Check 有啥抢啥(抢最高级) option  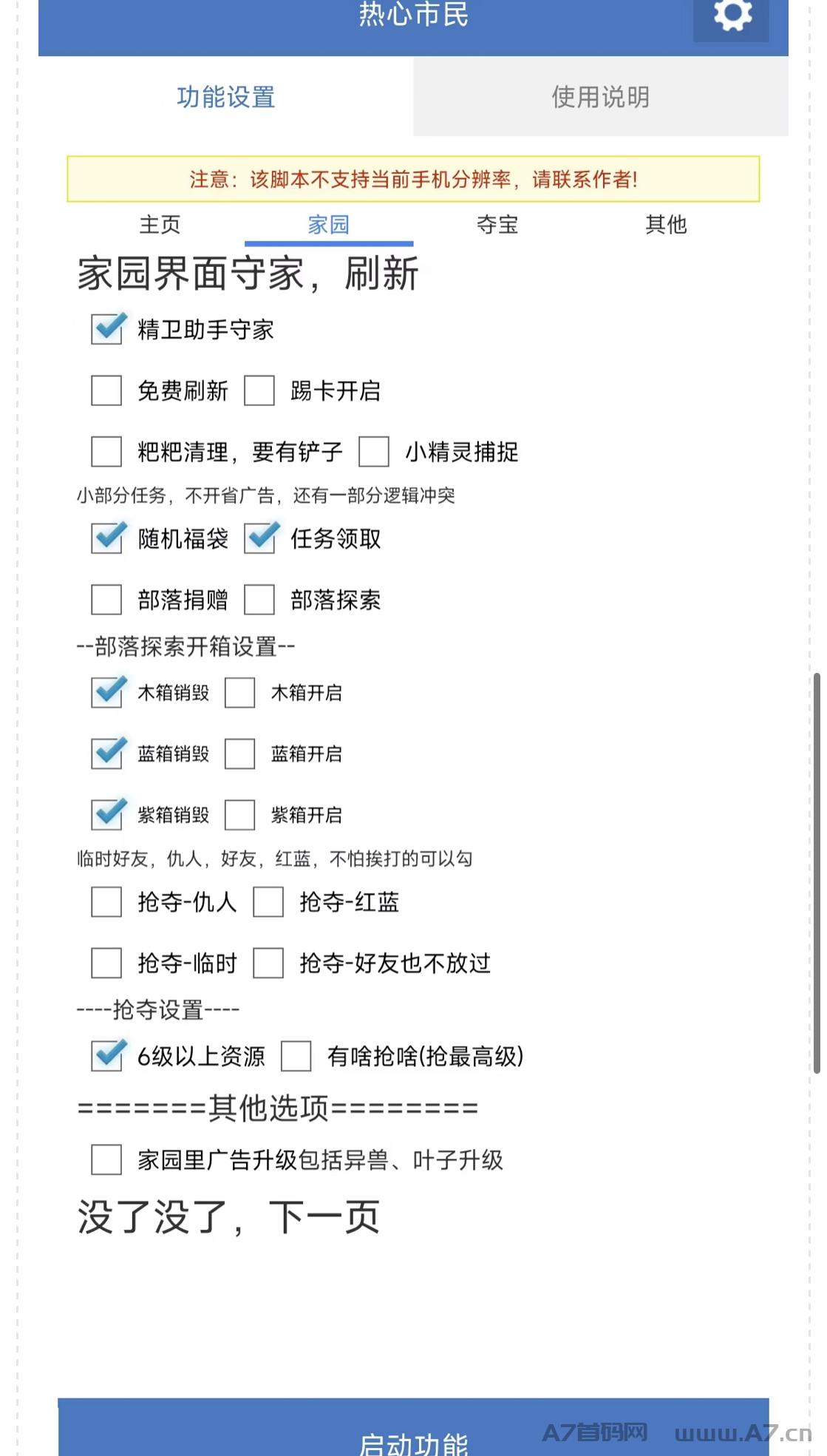296,1056
